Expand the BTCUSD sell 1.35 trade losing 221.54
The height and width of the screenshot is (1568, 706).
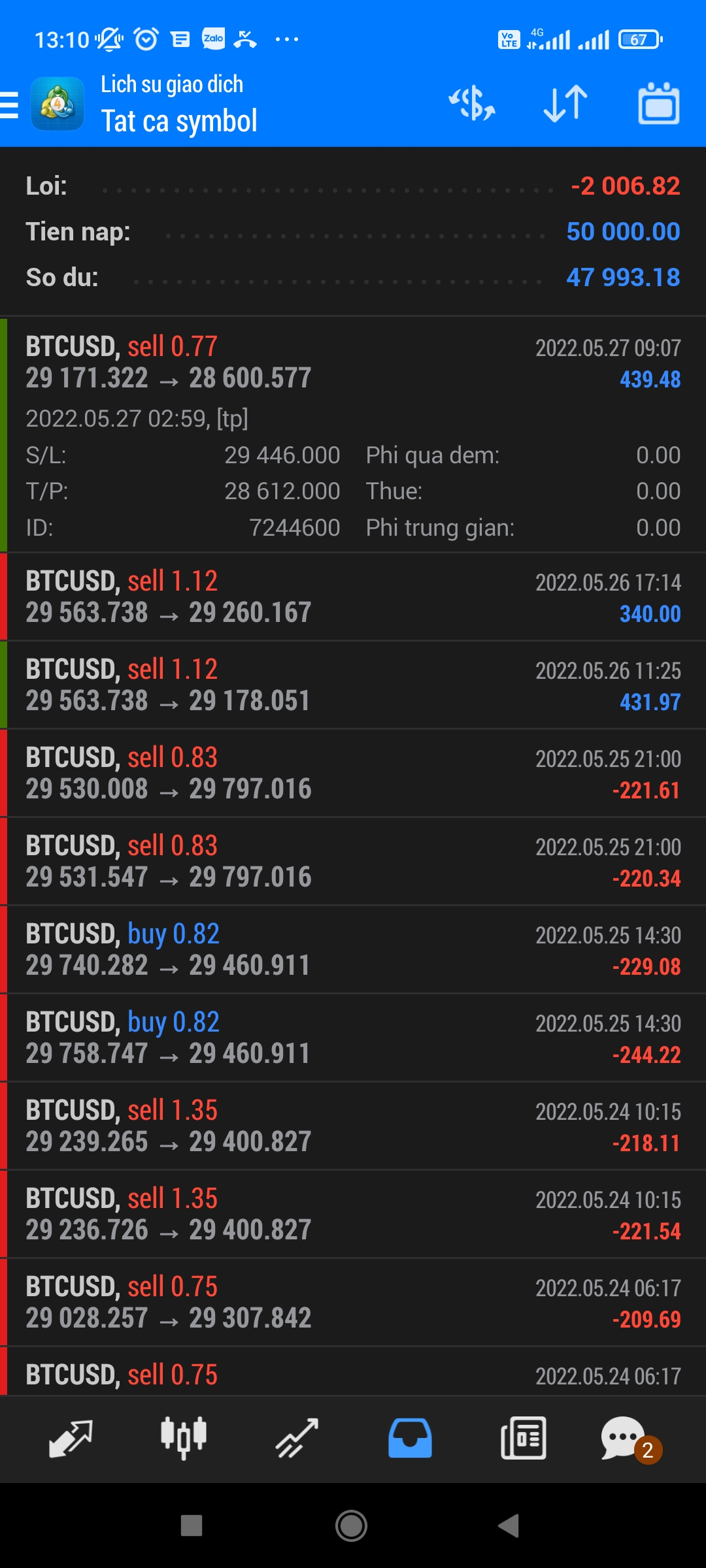click(x=353, y=1214)
